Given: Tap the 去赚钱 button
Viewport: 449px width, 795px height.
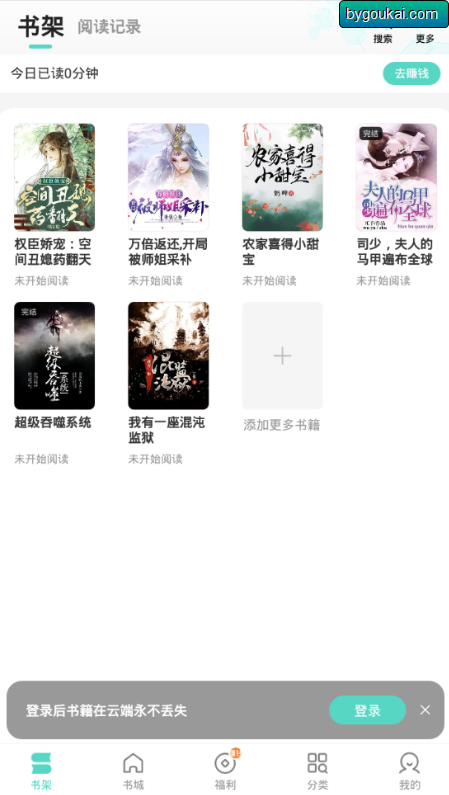Looking at the screenshot, I should pos(411,74).
